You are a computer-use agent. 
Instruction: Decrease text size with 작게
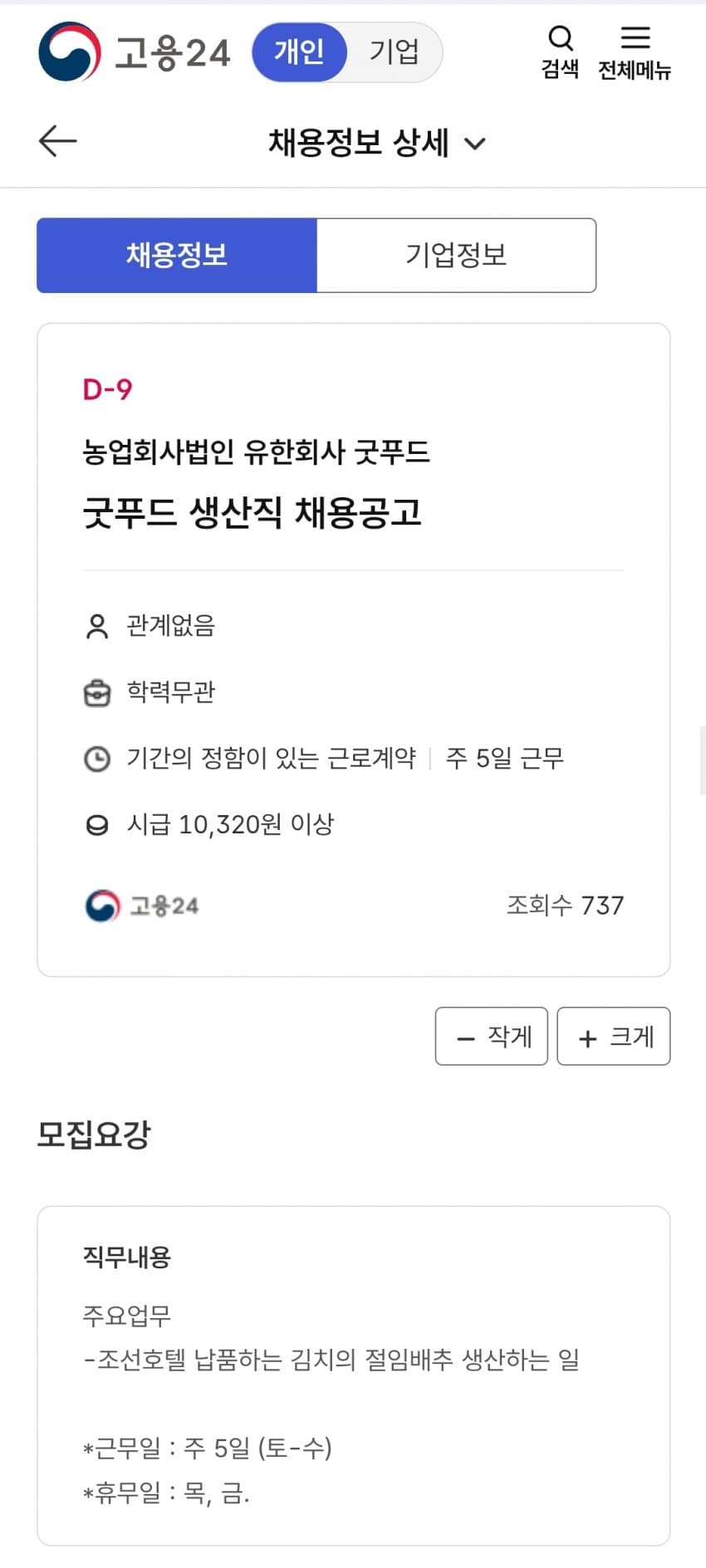(492, 1036)
